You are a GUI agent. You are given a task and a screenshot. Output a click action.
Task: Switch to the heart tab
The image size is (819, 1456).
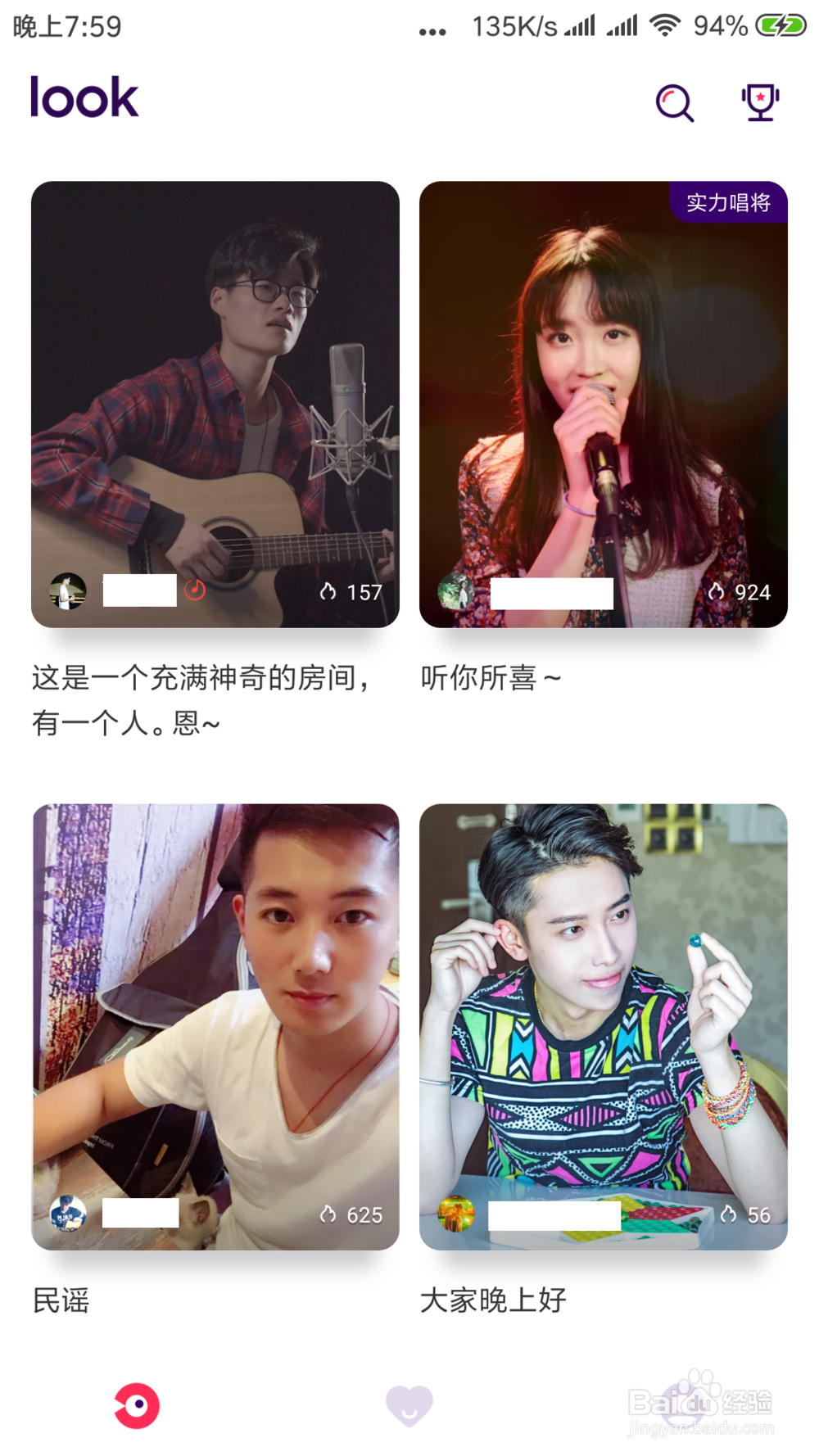[409, 1405]
